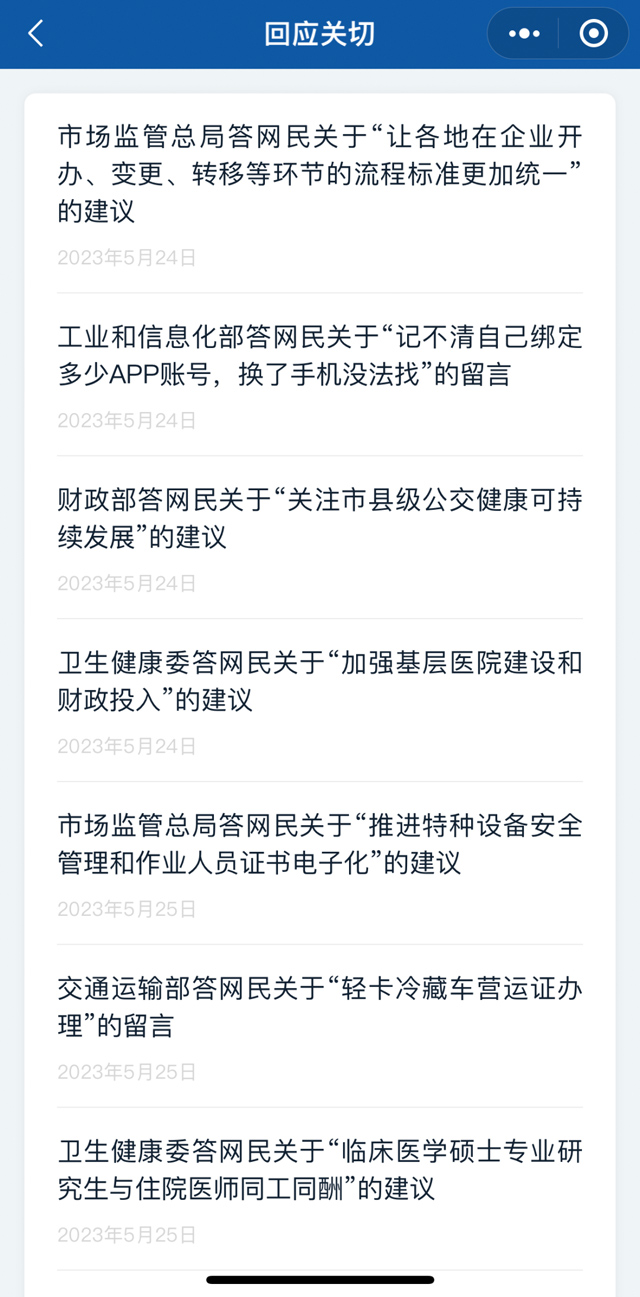Open the Finance Ministry reply on county public transit
Image resolution: width=640 pixels, height=1297 pixels.
[x=319, y=518]
